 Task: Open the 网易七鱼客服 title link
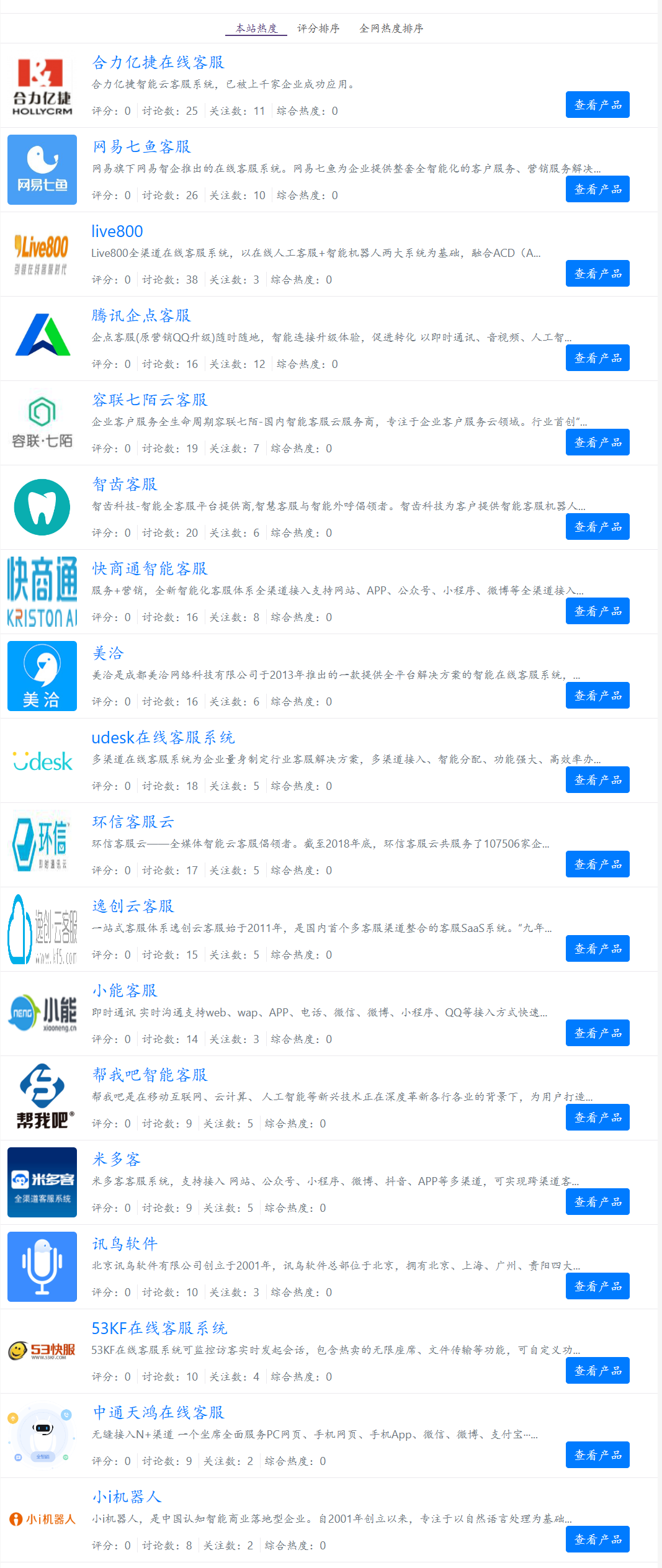coord(141,147)
